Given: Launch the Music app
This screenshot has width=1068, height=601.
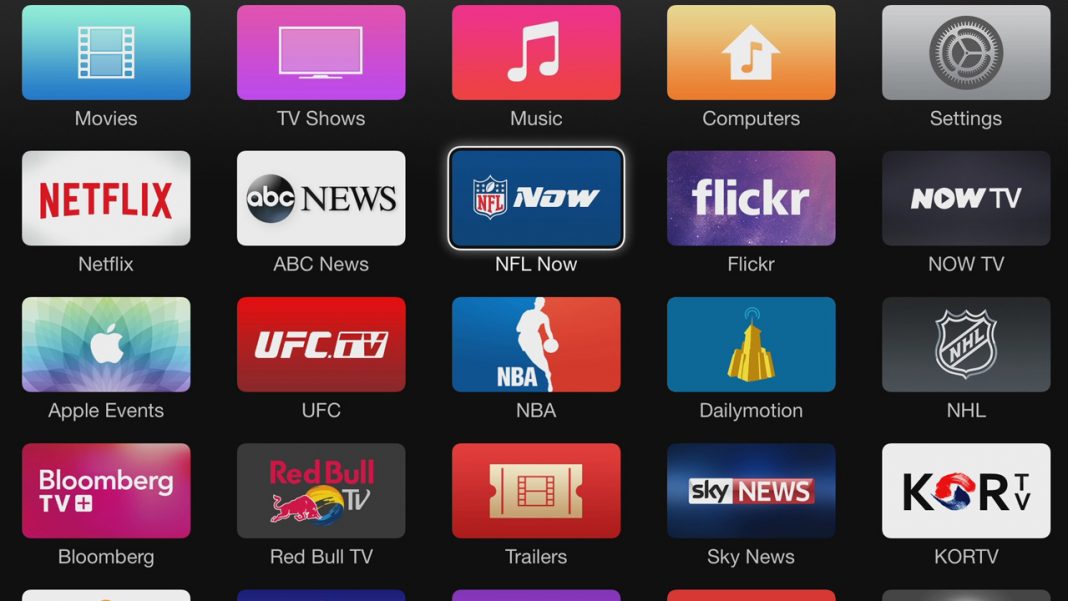Looking at the screenshot, I should click(536, 52).
